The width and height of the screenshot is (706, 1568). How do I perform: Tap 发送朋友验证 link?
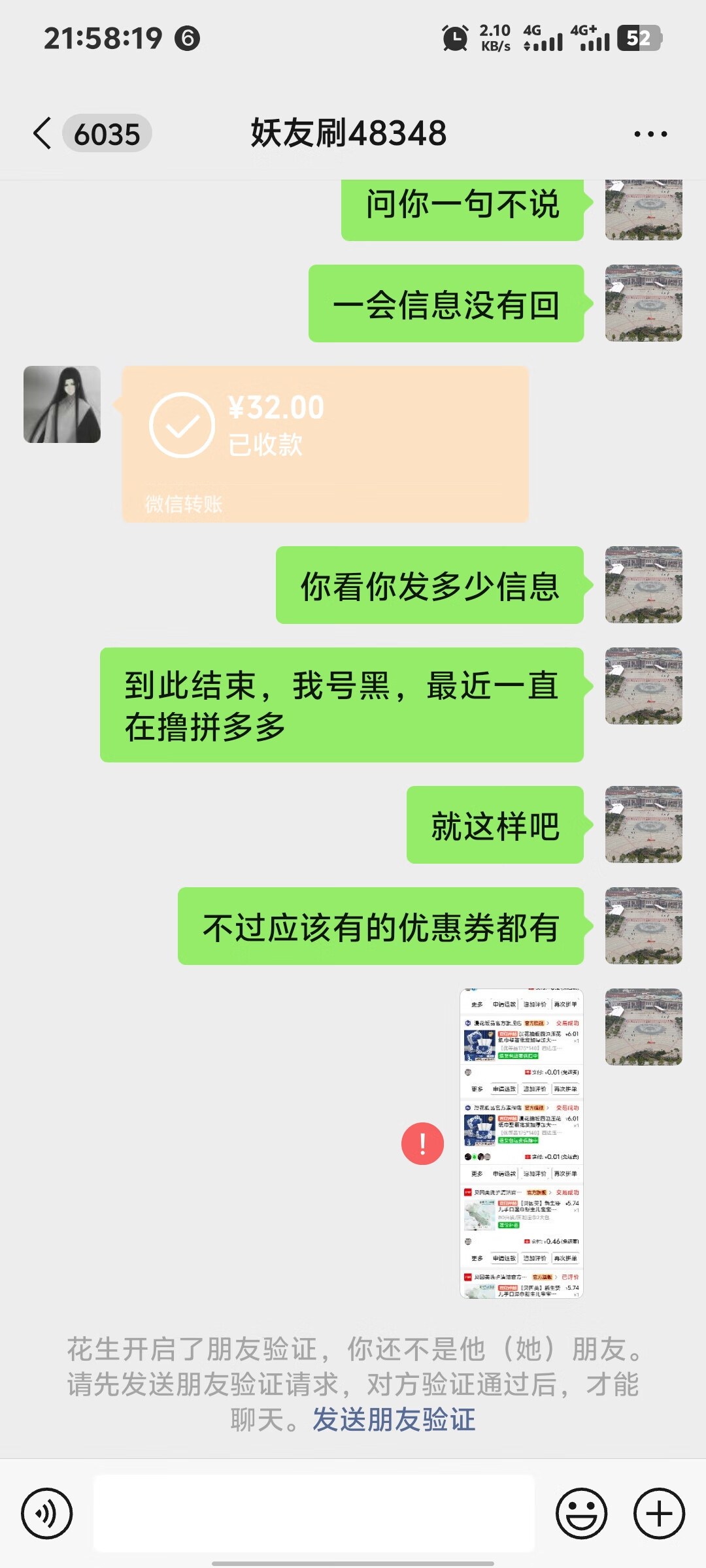pyautogui.click(x=394, y=1419)
